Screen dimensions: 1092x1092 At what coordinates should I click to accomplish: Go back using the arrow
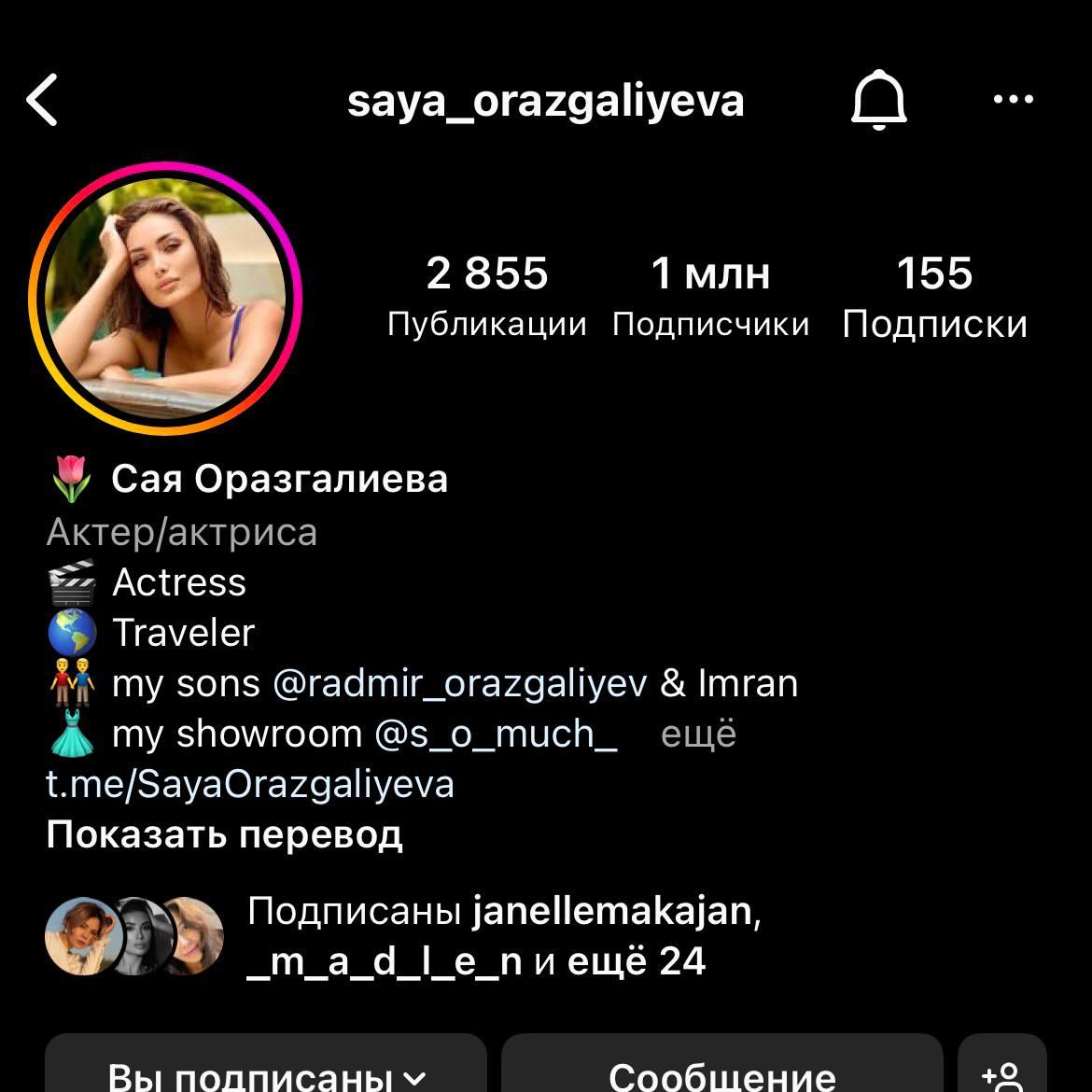pos(43,100)
